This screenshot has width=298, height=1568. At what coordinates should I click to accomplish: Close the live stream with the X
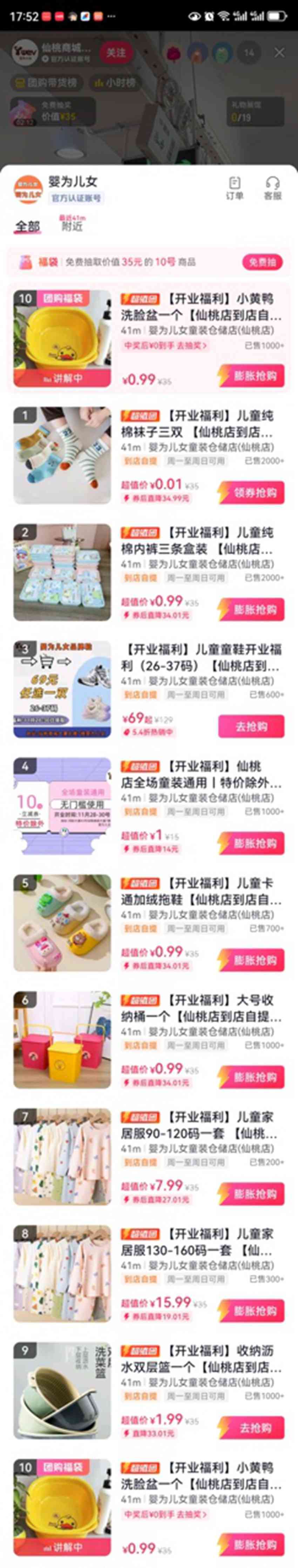pyautogui.click(x=279, y=53)
